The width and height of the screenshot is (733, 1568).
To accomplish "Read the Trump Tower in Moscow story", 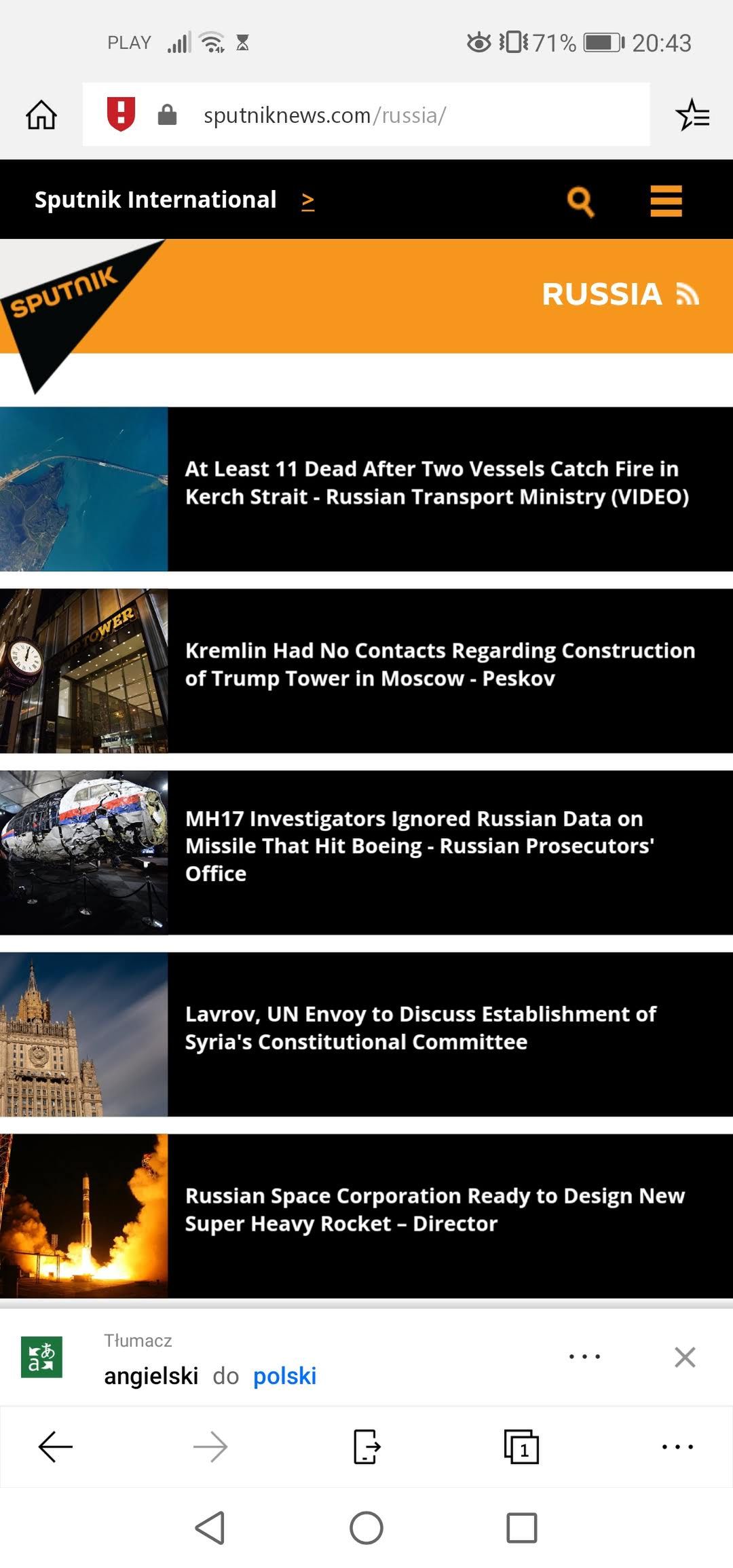I will 366,671.
